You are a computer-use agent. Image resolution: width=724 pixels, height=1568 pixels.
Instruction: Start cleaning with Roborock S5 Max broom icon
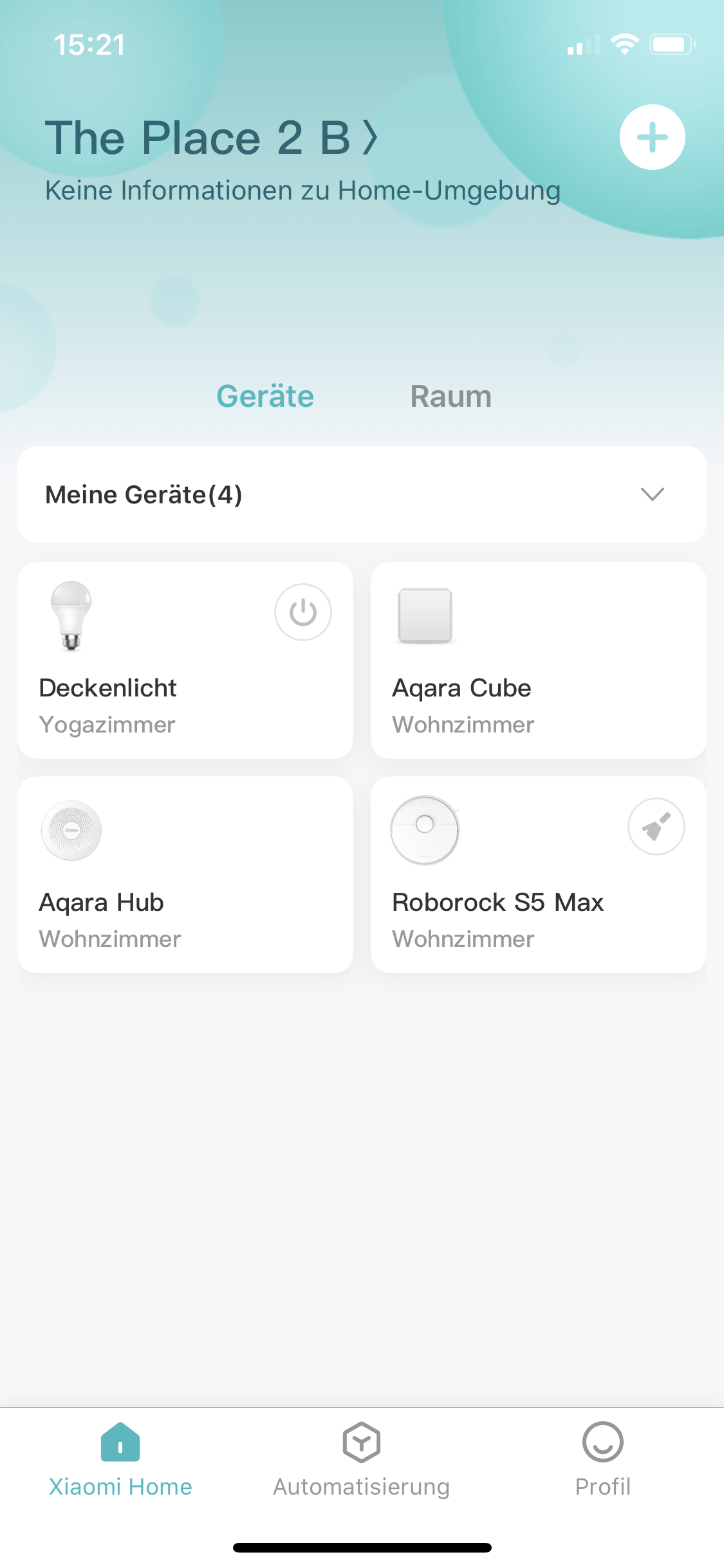(656, 827)
